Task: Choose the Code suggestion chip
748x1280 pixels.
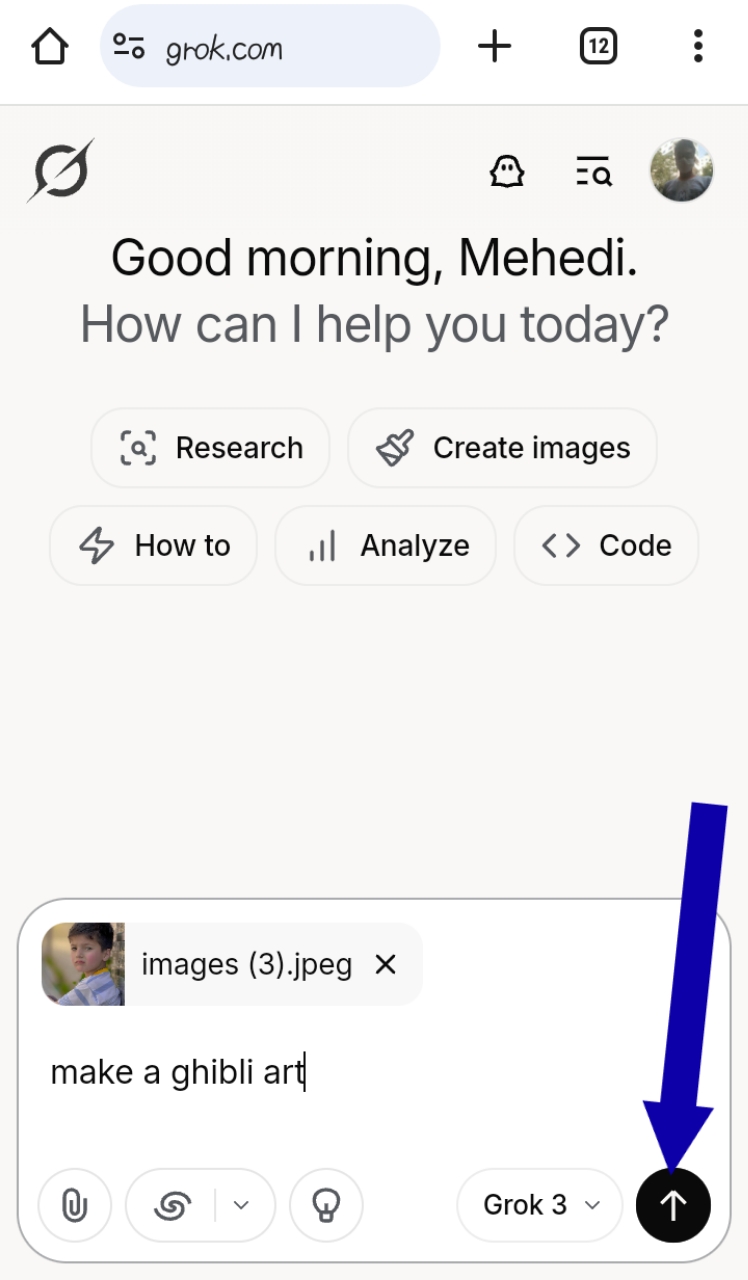Action: tap(606, 545)
